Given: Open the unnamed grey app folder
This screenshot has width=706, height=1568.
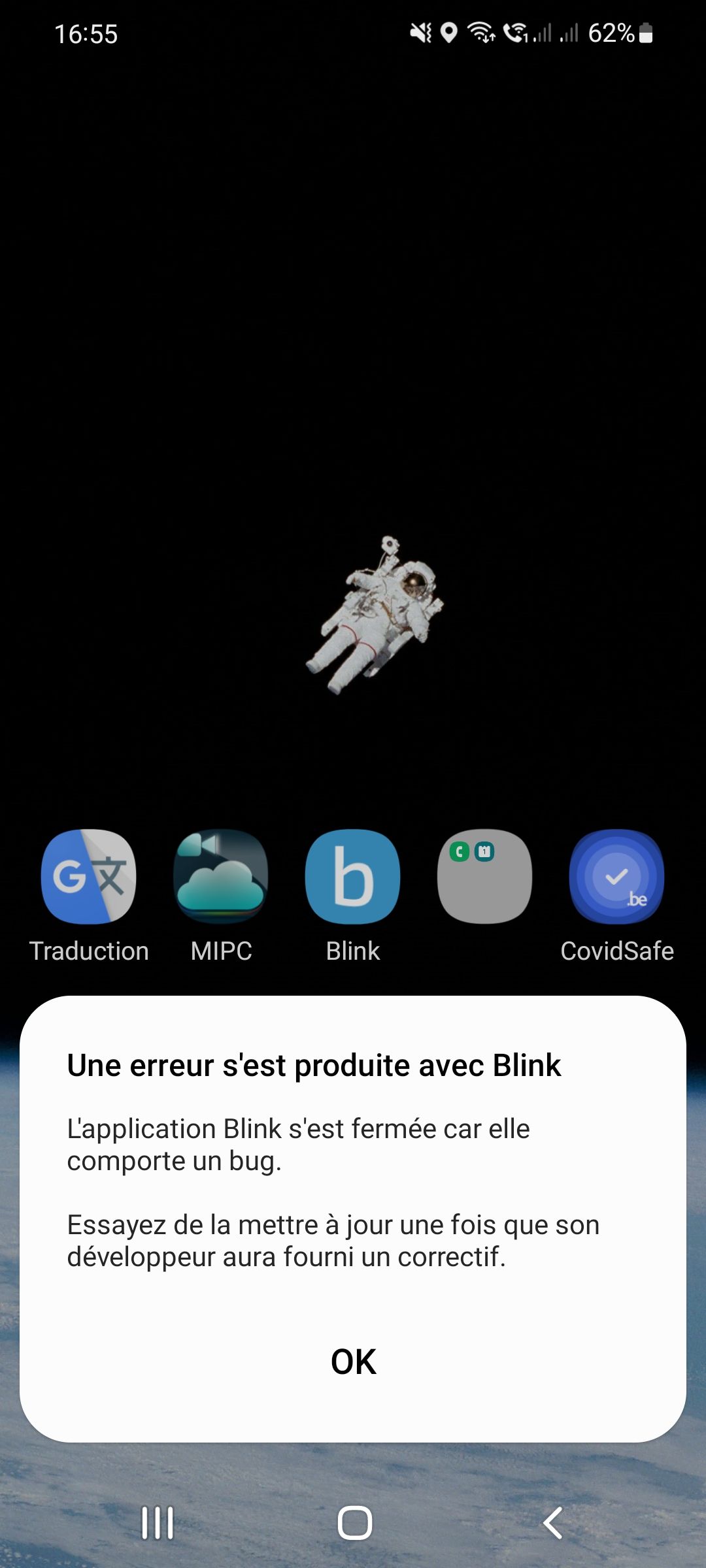Looking at the screenshot, I should pos(484,877).
